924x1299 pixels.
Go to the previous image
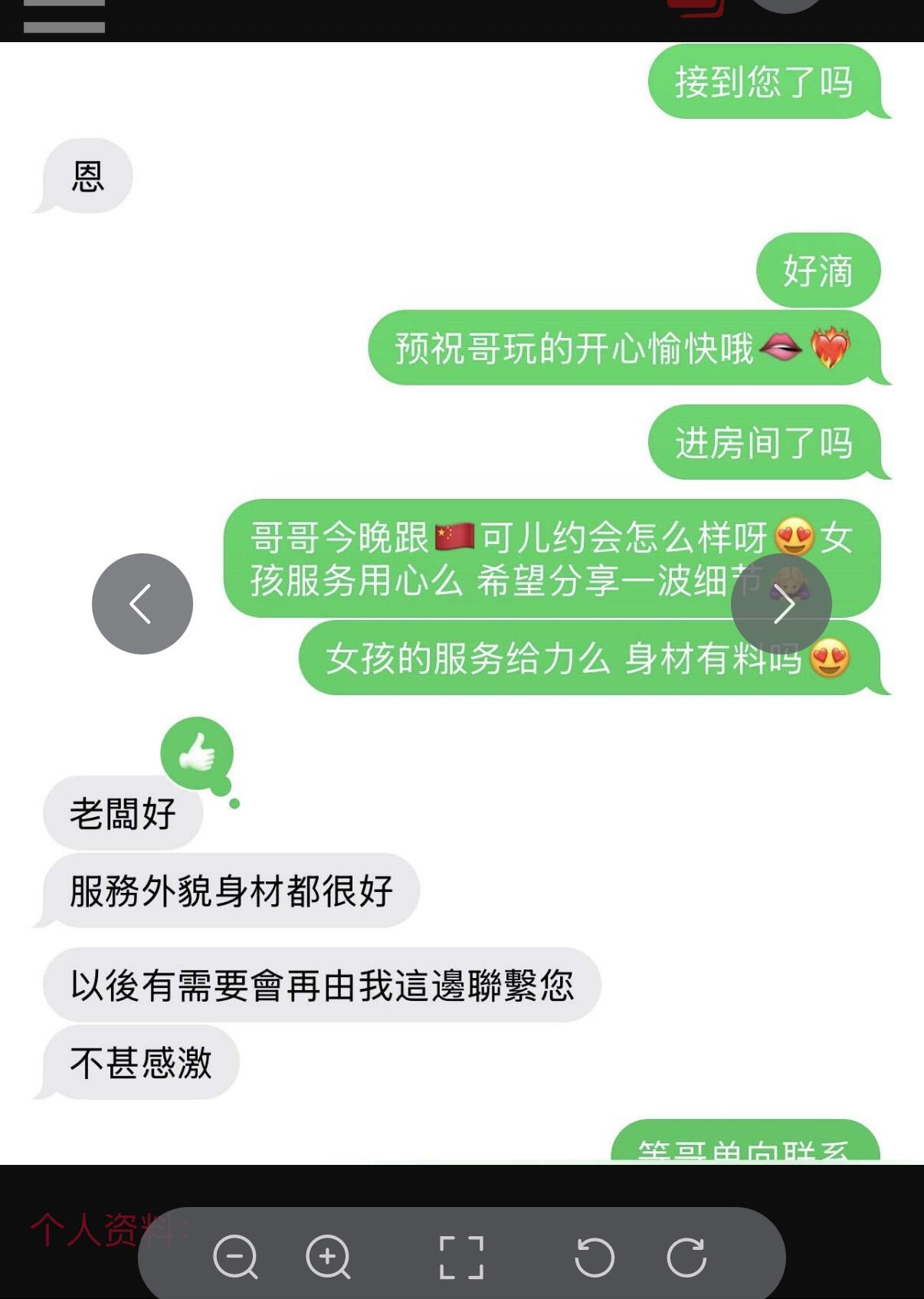[x=143, y=604]
